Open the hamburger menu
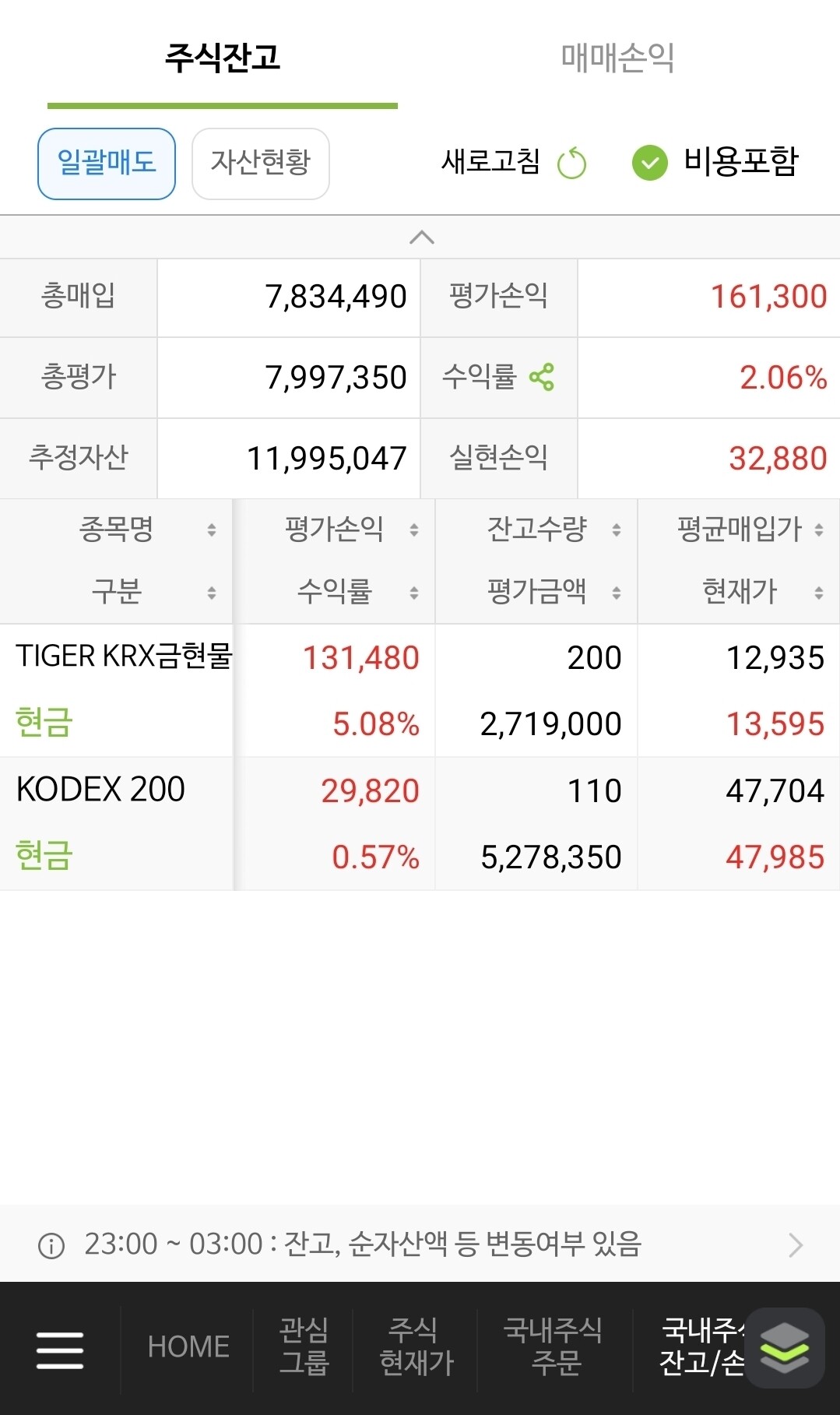This screenshot has width=840, height=1415. point(60,1350)
